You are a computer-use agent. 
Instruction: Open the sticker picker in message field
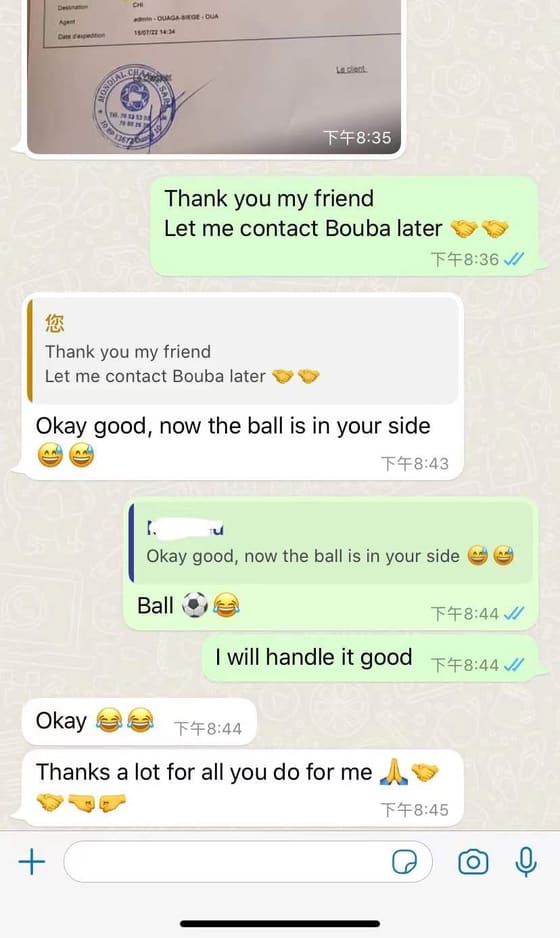(404, 862)
